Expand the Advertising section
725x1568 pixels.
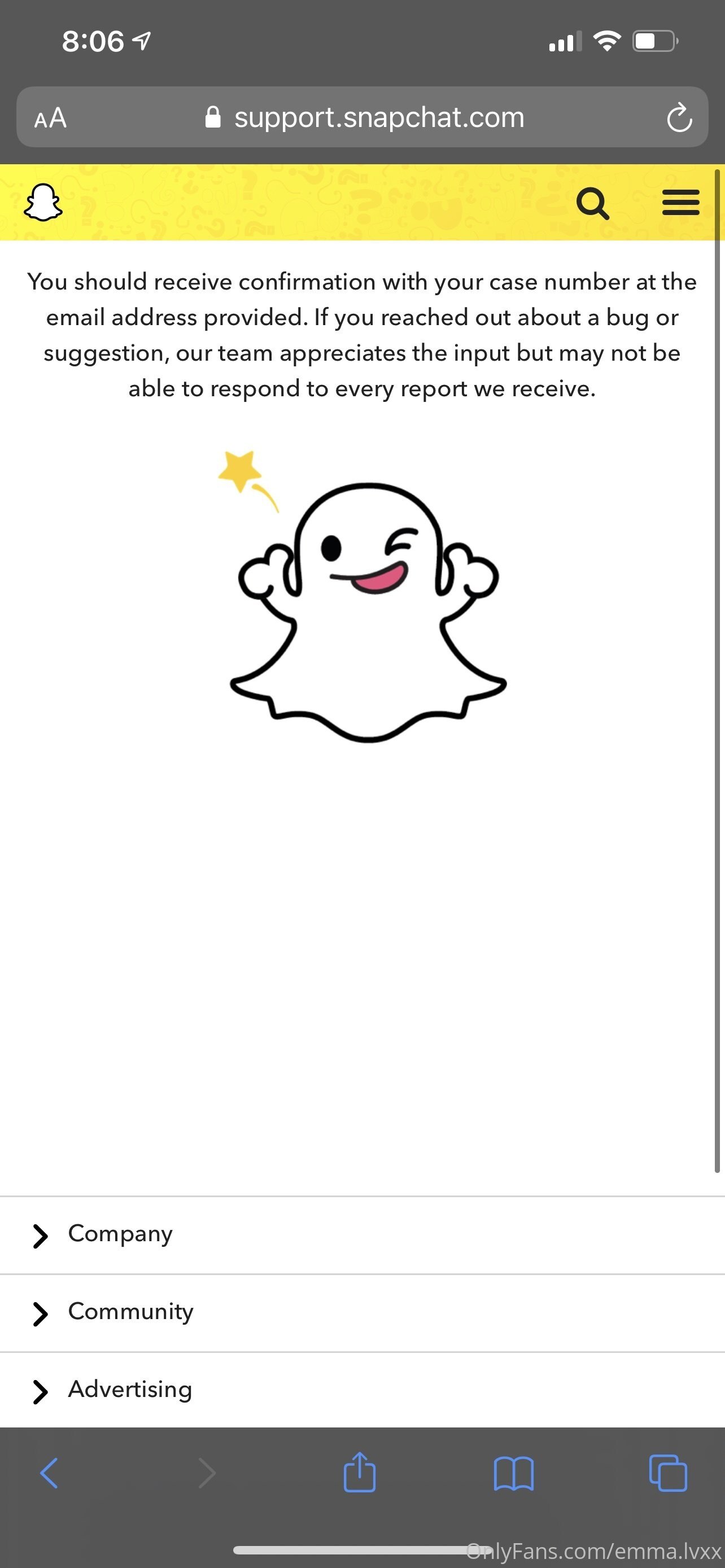click(362, 1390)
